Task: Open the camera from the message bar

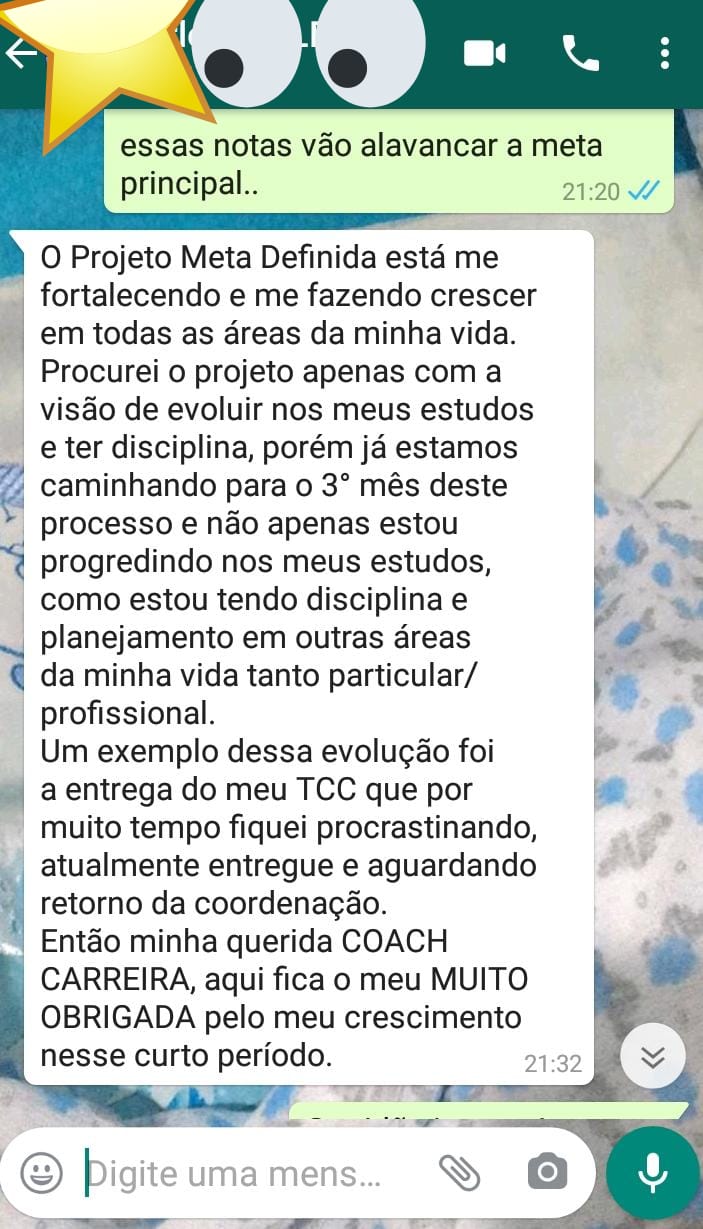Action: click(547, 1172)
